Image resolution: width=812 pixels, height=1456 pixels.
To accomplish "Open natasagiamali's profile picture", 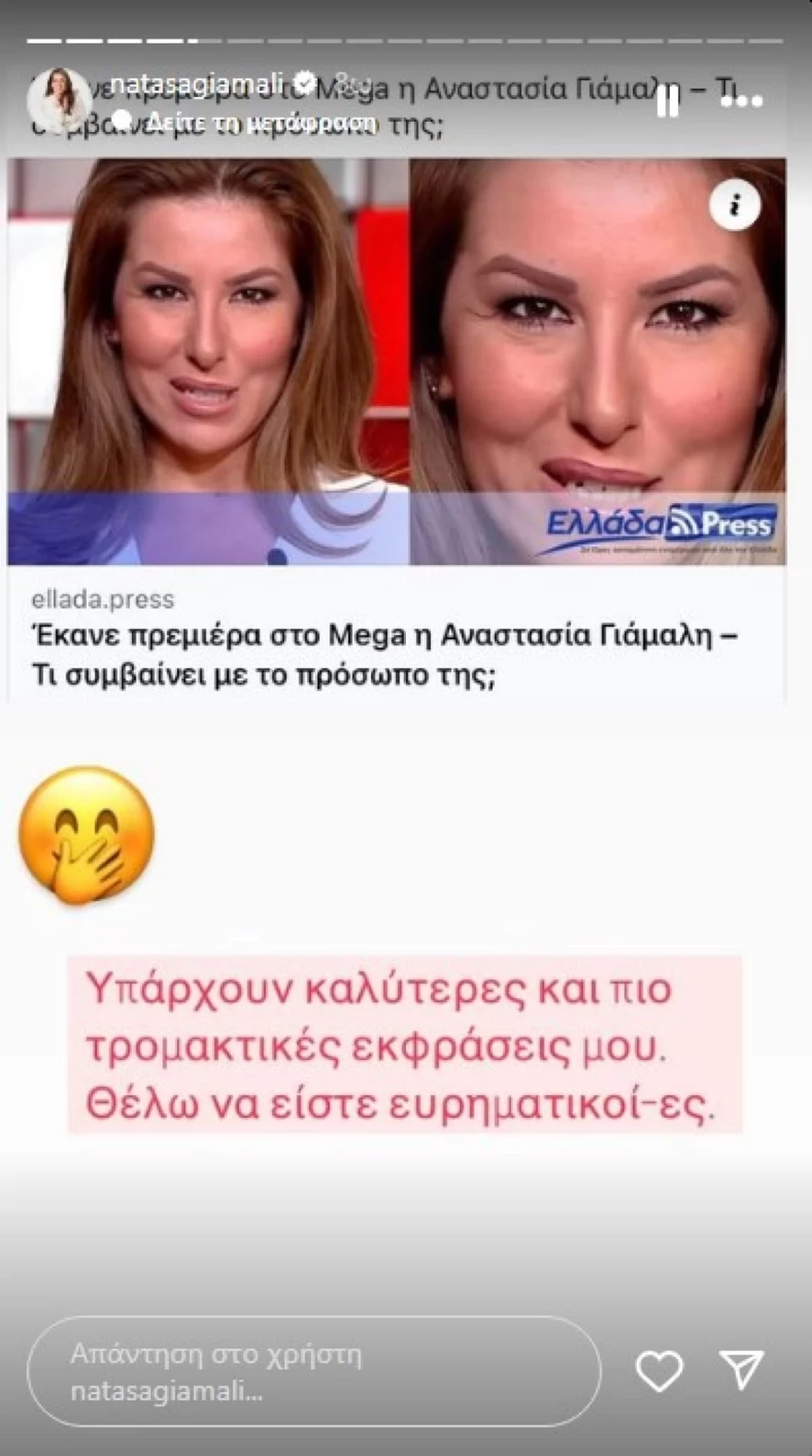I will tap(58, 100).
